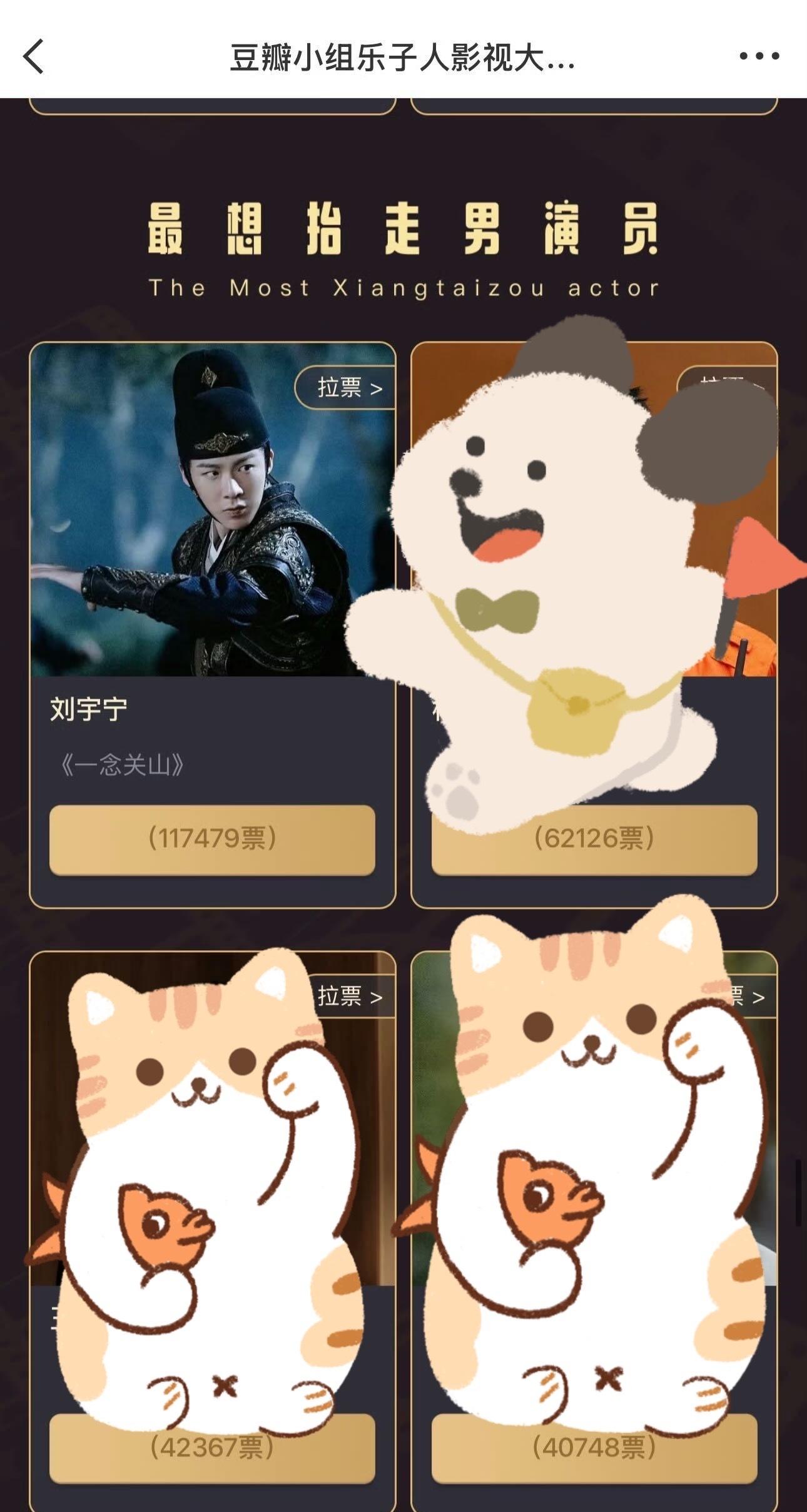Vote using the 40748票 button
807x1512 pixels.
coord(594,1448)
